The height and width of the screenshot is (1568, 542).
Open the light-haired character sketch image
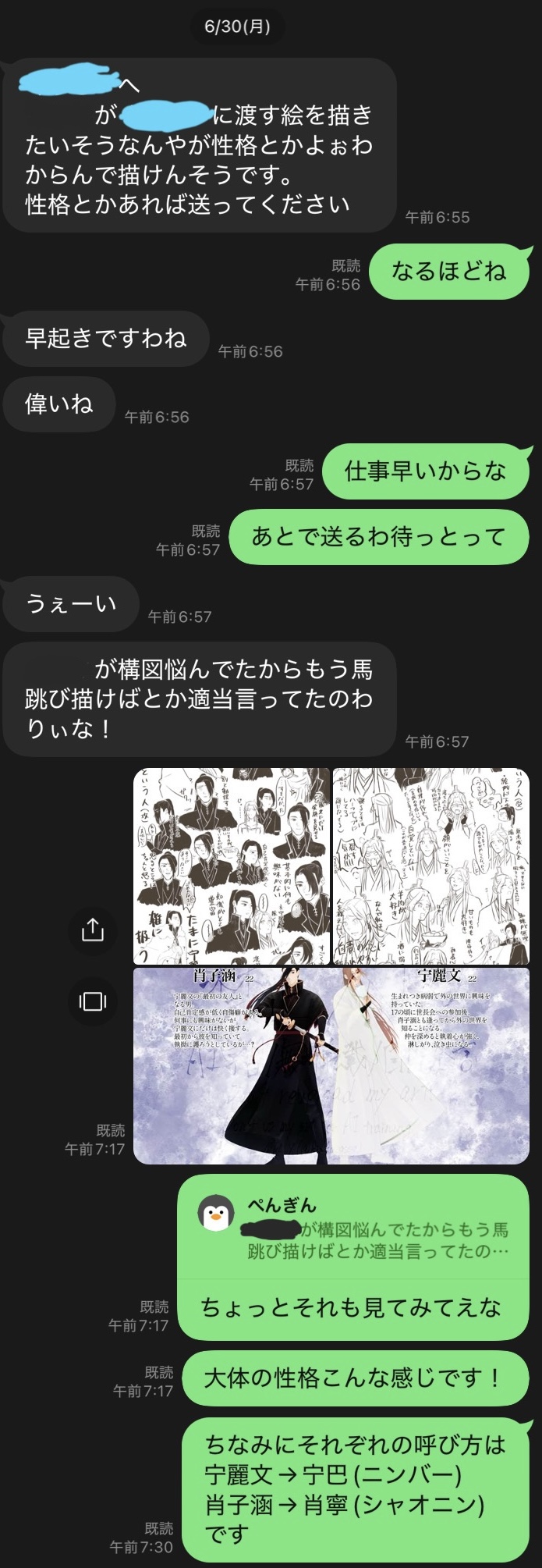[430, 866]
